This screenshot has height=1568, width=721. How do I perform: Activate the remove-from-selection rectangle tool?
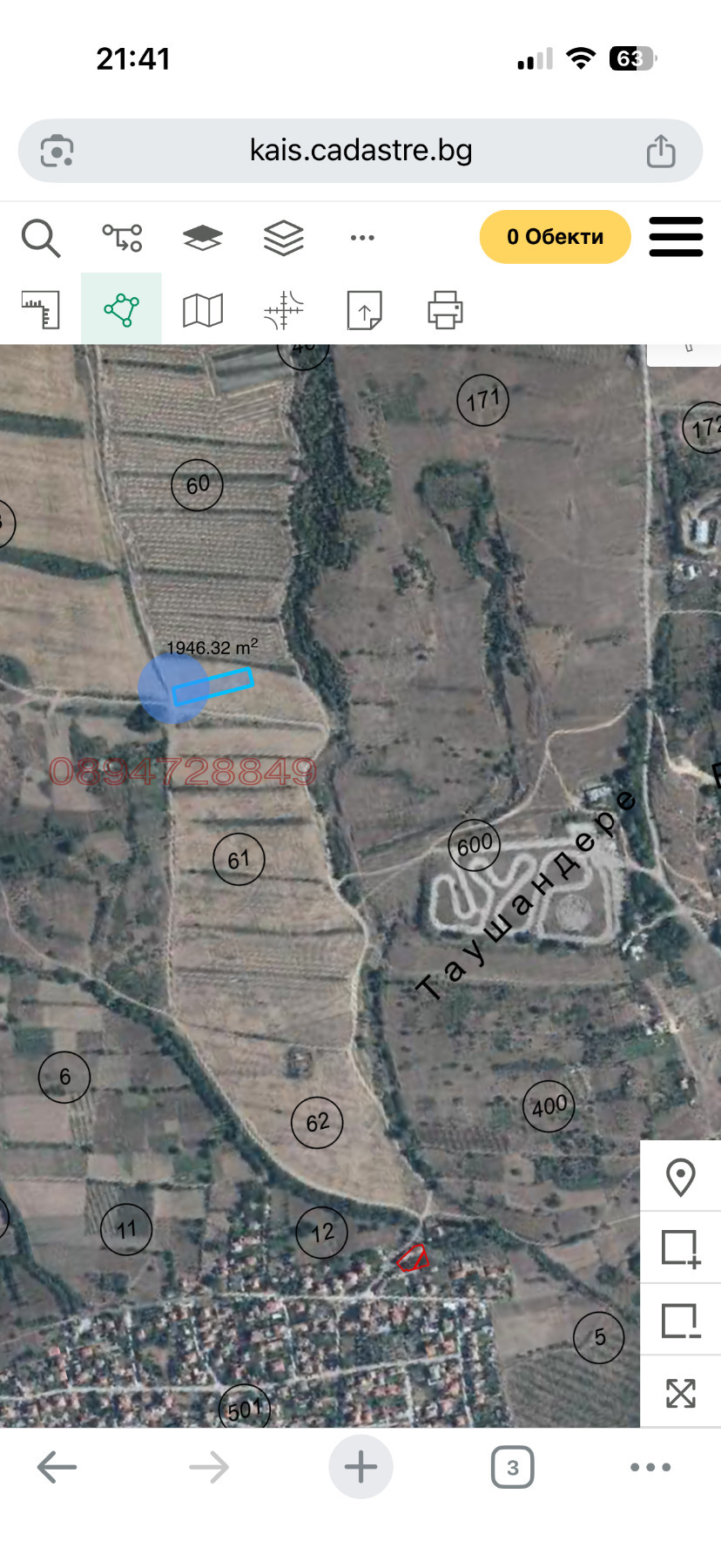pyautogui.click(x=680, y=1321)
